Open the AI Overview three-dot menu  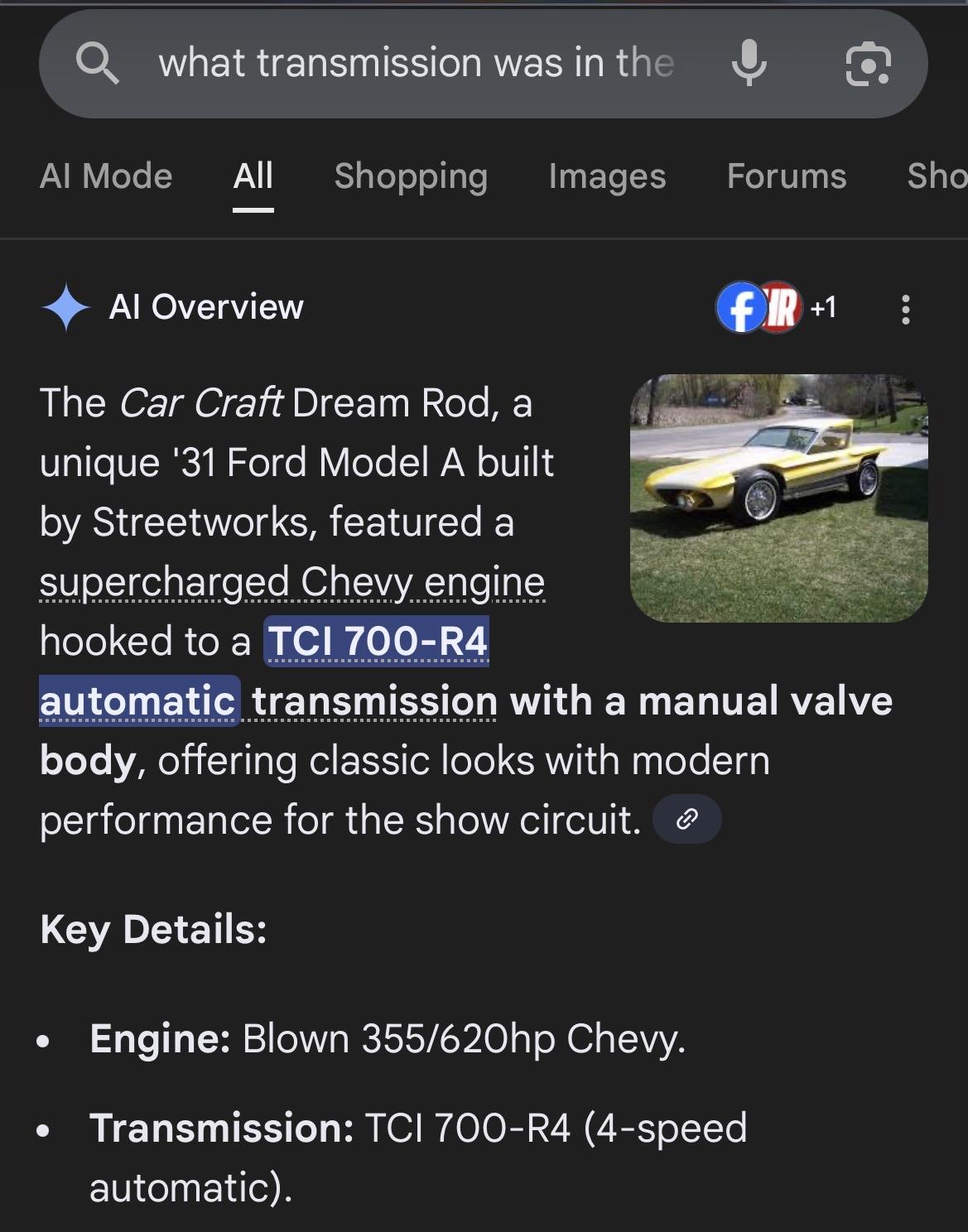click(x=905, y=309)
